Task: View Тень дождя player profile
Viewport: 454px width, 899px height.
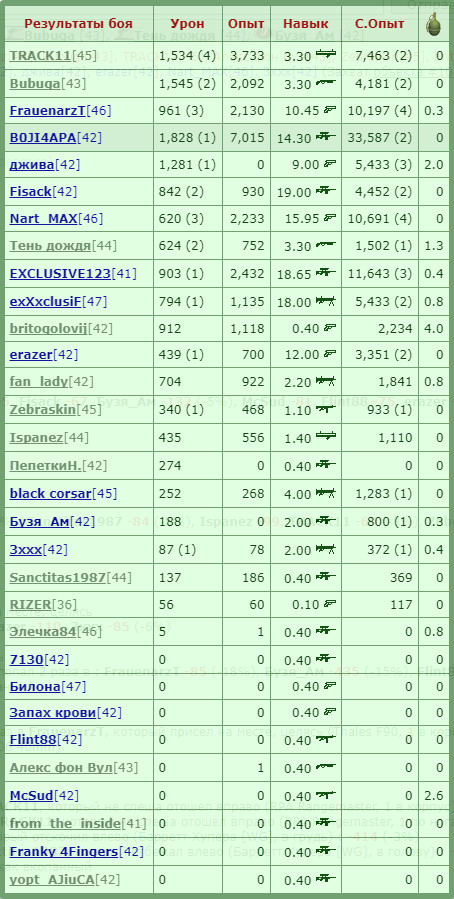Action: (x=50, y=246)
